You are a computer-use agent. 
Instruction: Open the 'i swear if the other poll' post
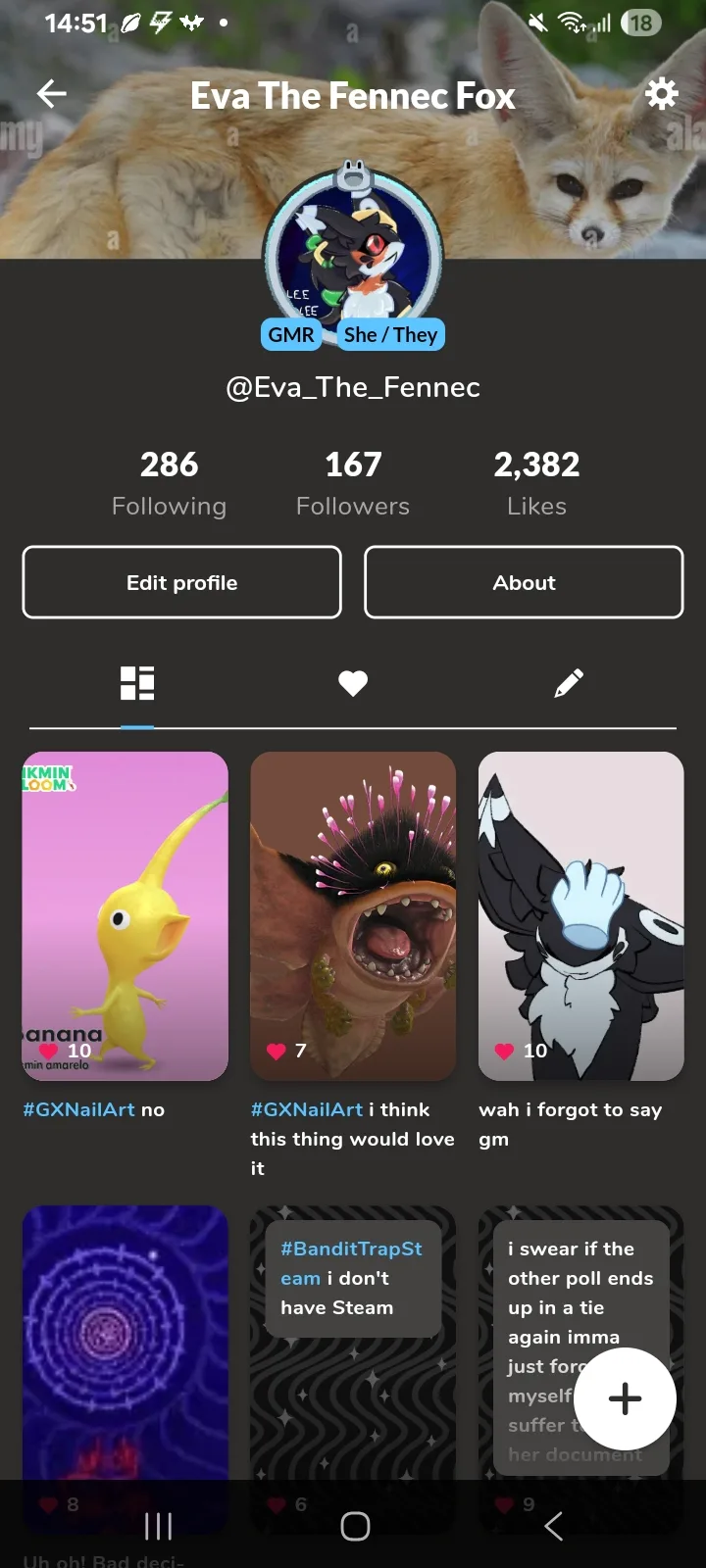click(x=549, y=1294)
